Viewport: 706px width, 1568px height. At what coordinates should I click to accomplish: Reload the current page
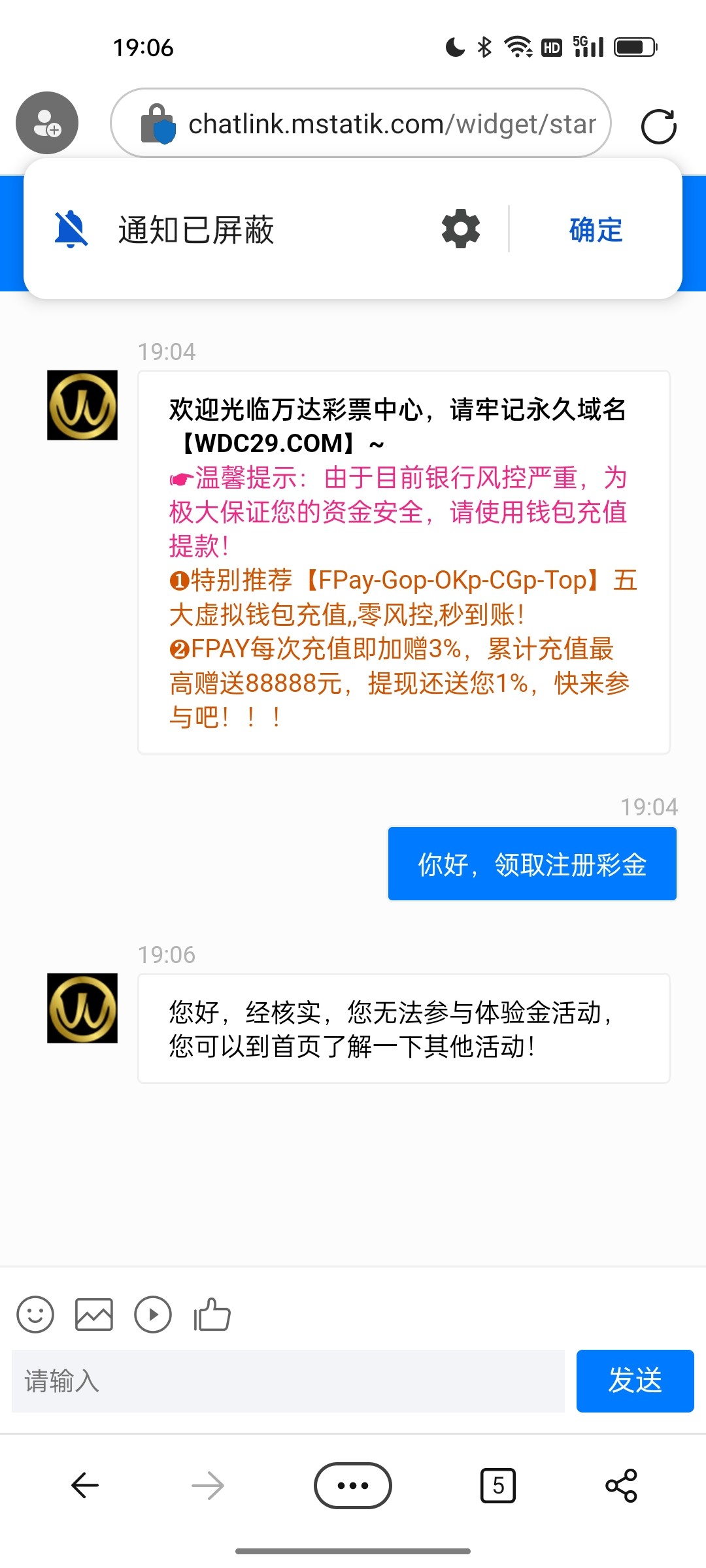(x=658, y=126)
